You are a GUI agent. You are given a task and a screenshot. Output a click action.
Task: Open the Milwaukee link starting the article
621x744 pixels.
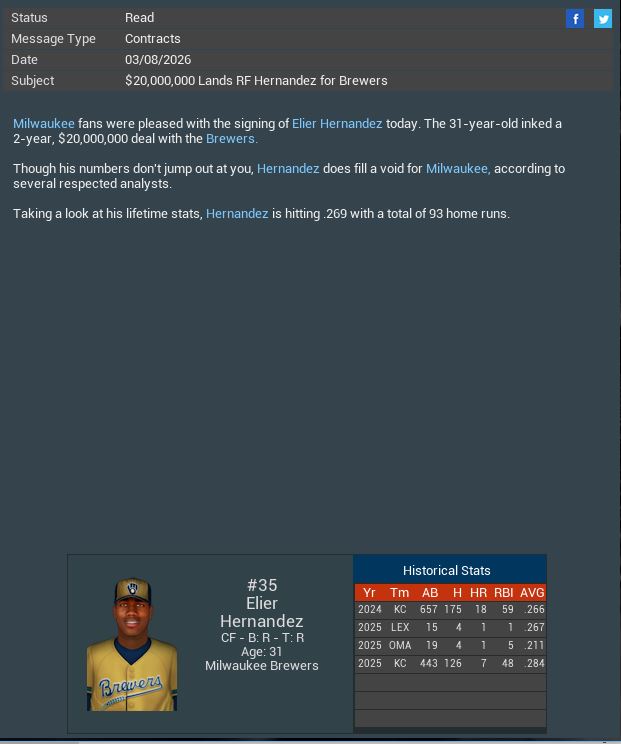[x=43, y=124]
